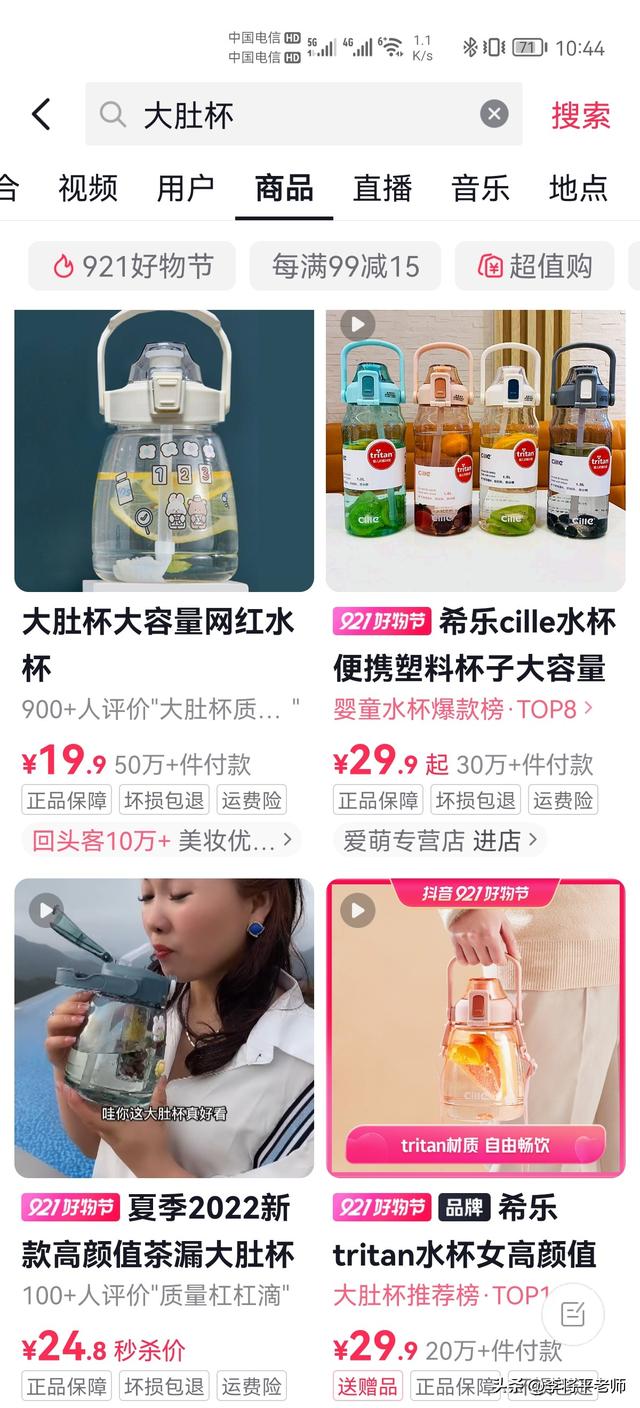
Task: Switch to the 地点 tab
Action: [x=578, y=187]
